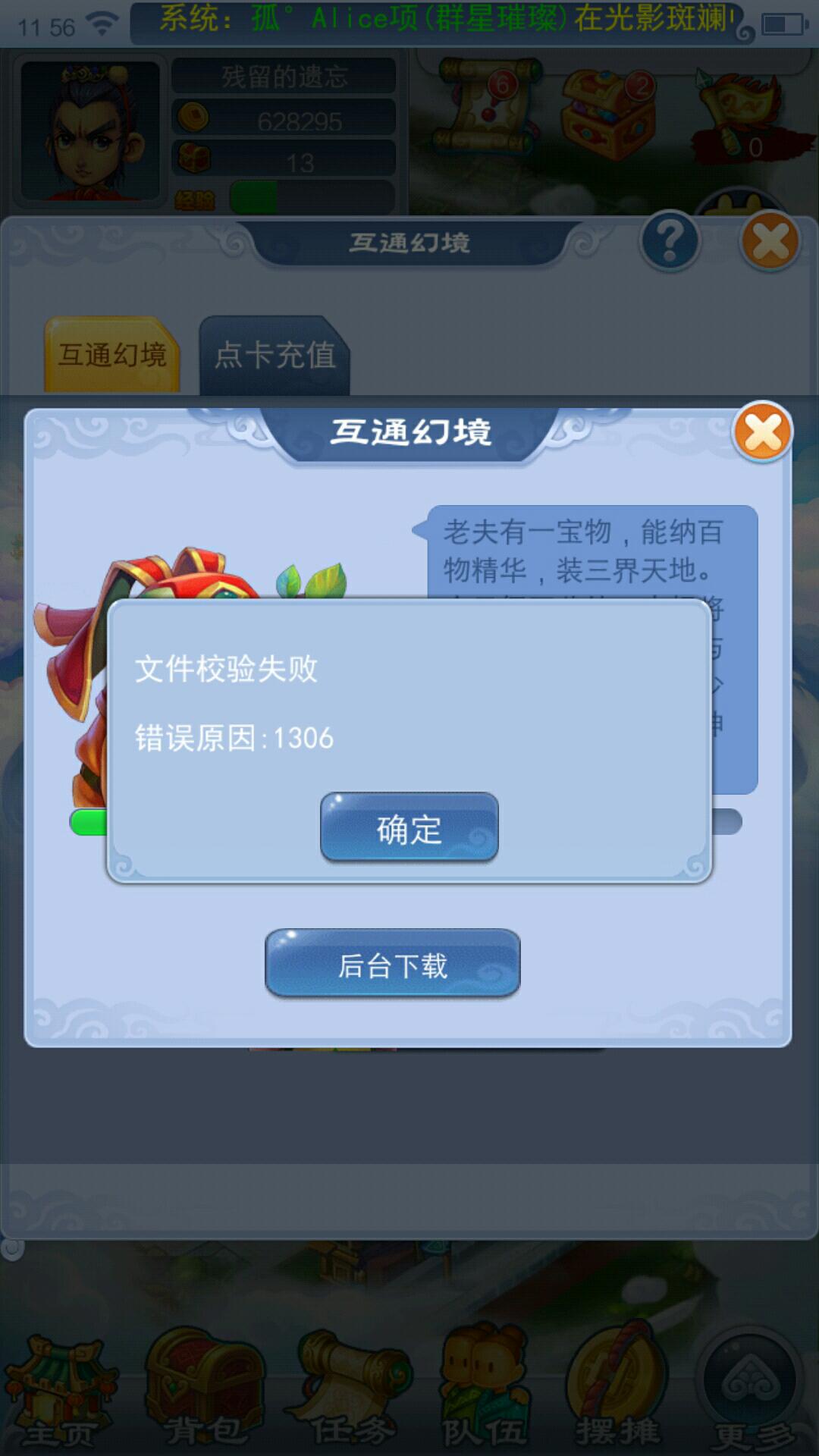The image size is (819, 1456).
Task: Open the scroll icon with badge 6
Action: click(x=485, y=106)
